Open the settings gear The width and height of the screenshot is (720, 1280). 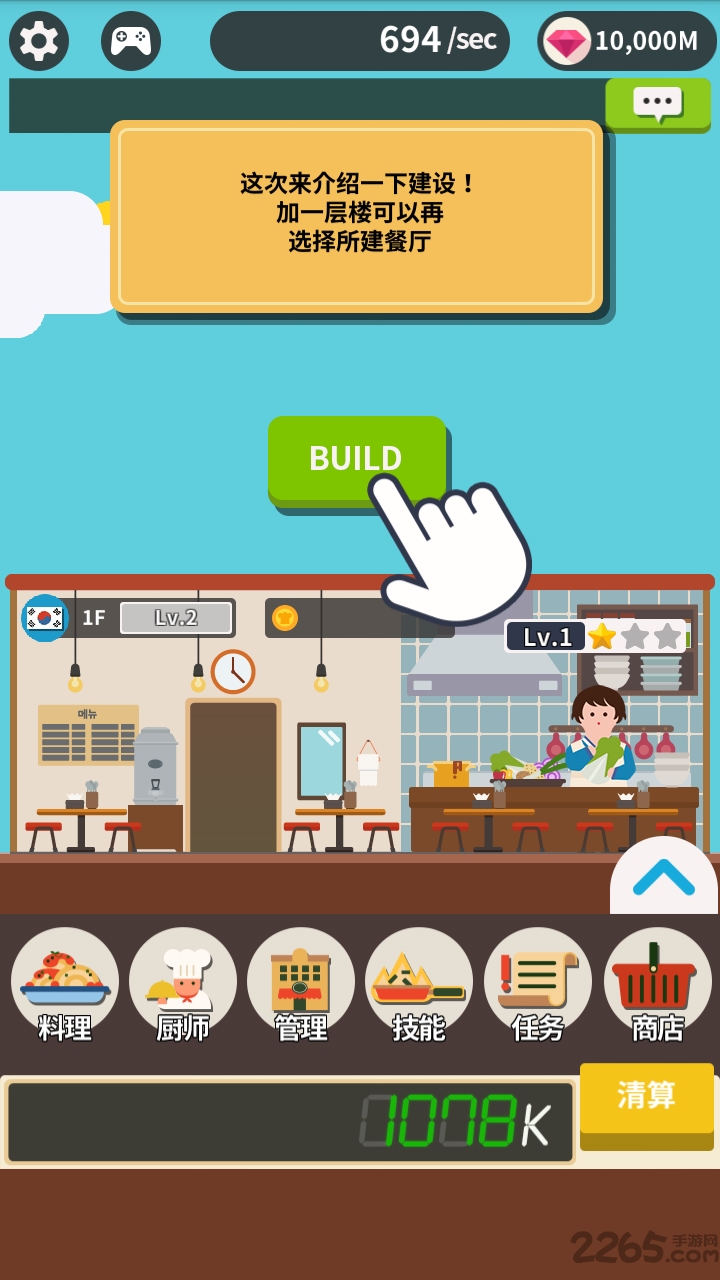pyautogui.click(x=39, y=41)
